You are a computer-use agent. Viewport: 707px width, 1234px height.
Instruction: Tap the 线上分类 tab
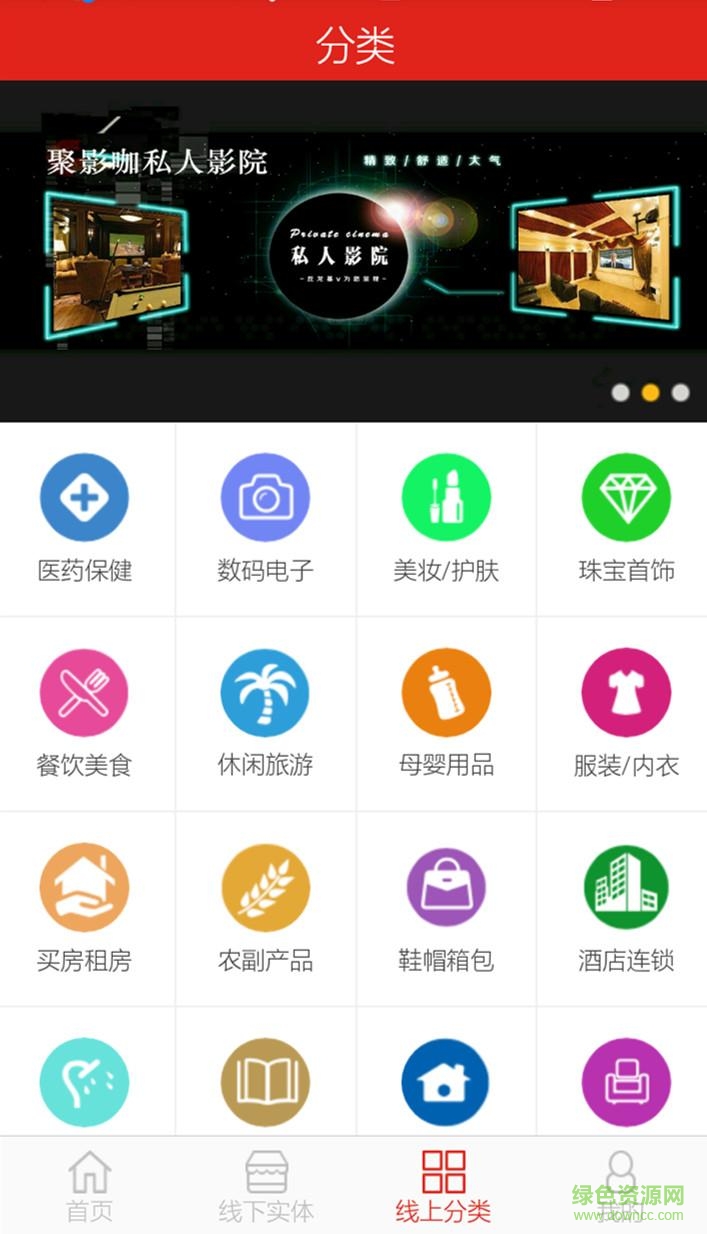443,1187
